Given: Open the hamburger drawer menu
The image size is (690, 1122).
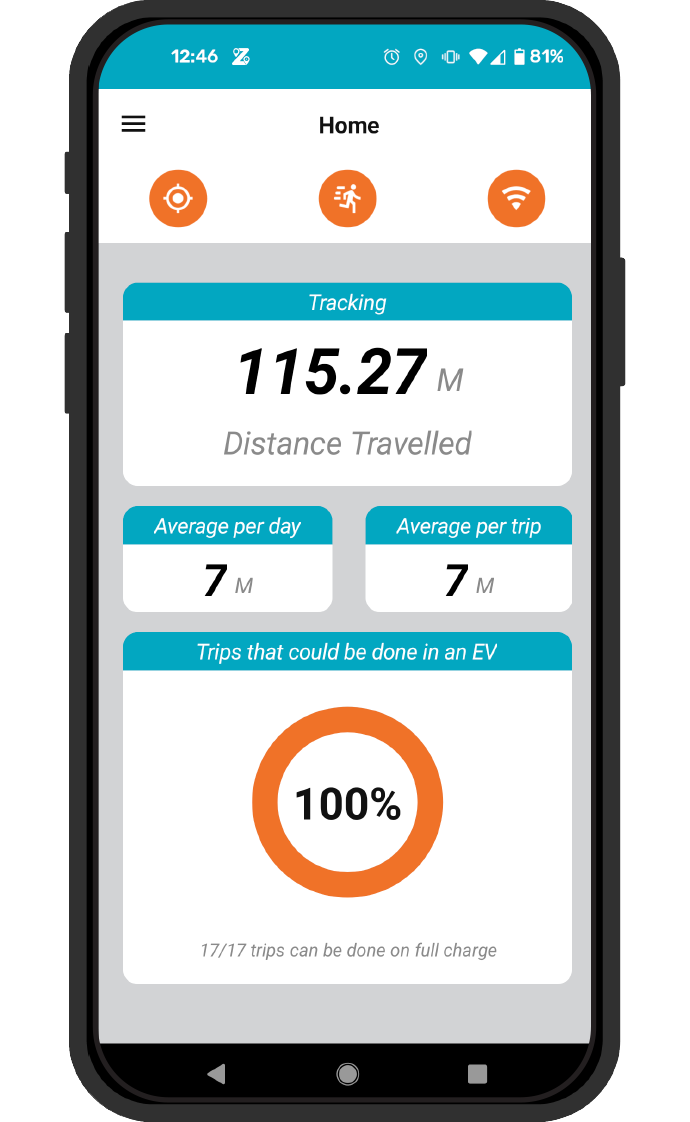Looking at the screenshot, I should pyautogui.click(x=133, y=125).
